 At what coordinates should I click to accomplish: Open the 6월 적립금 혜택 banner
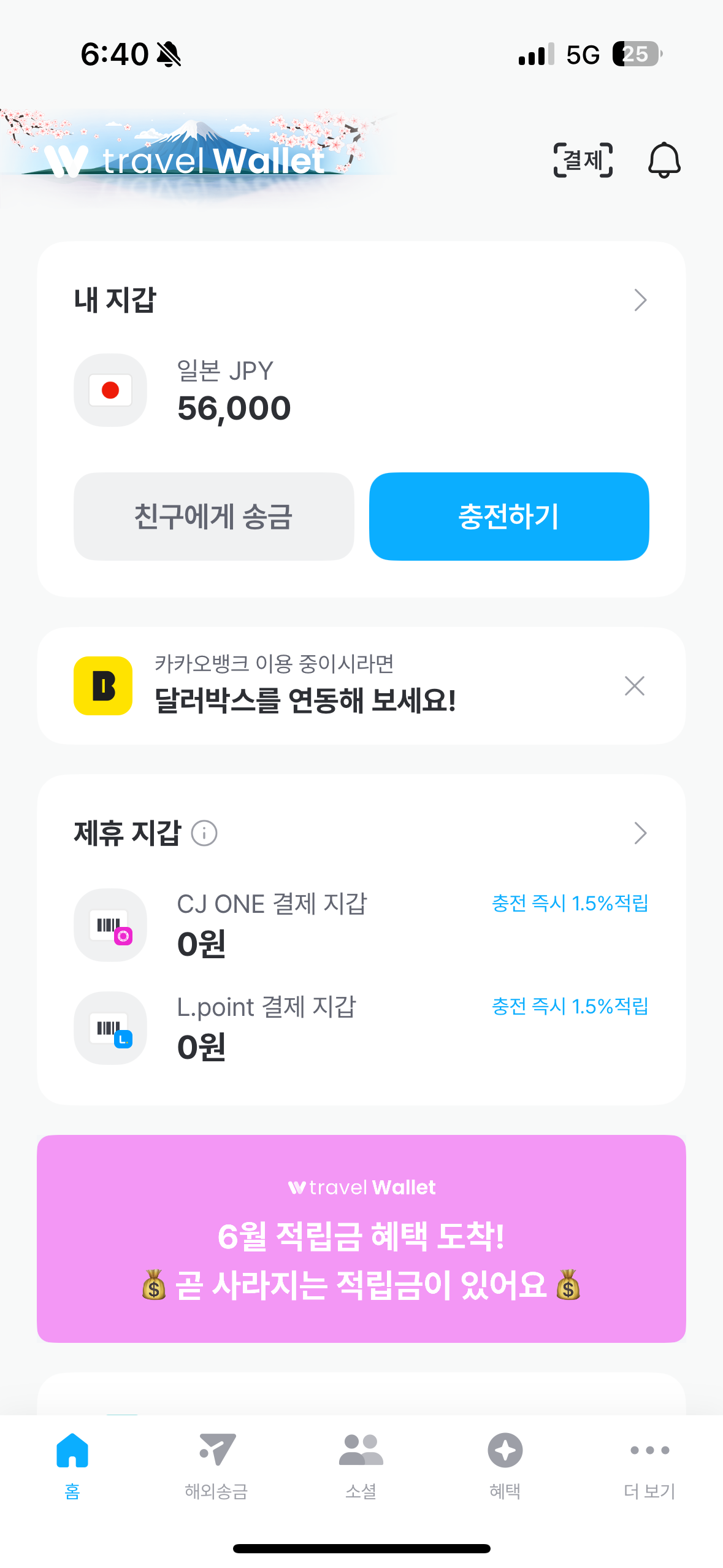[361, 1239]
